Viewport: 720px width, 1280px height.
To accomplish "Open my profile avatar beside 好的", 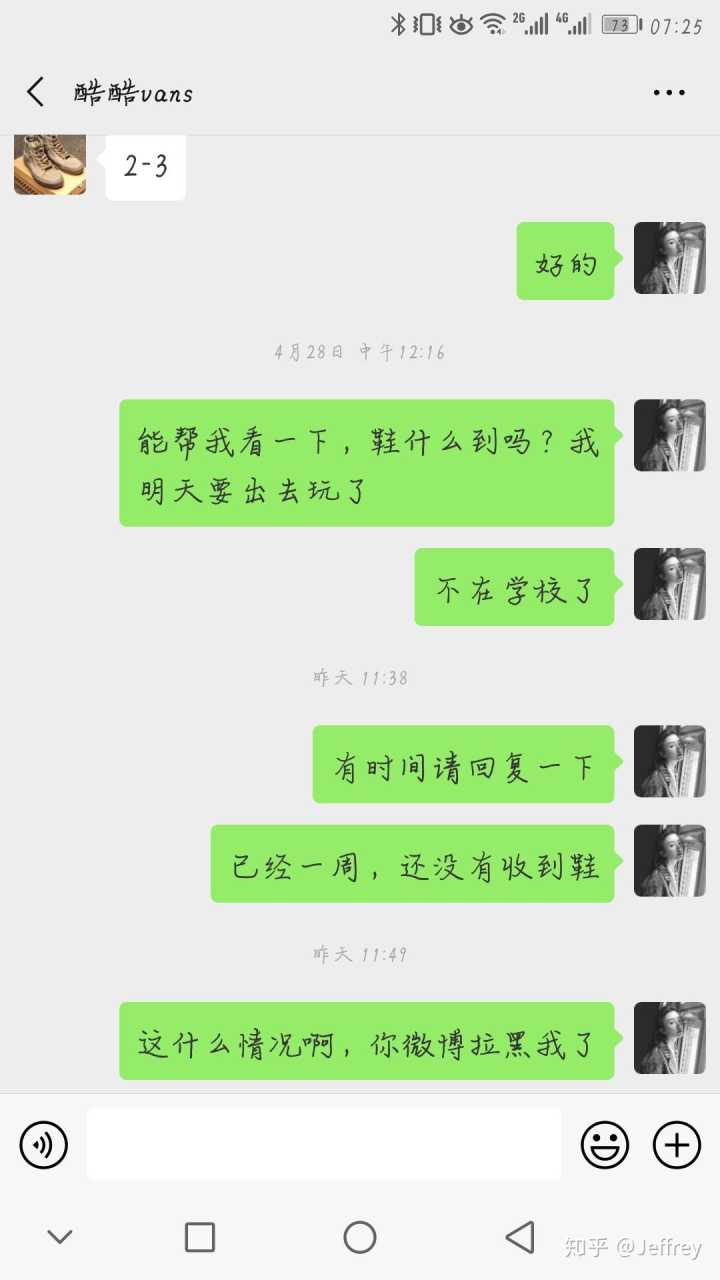I will pyautogui.click(x=669, y=258).
